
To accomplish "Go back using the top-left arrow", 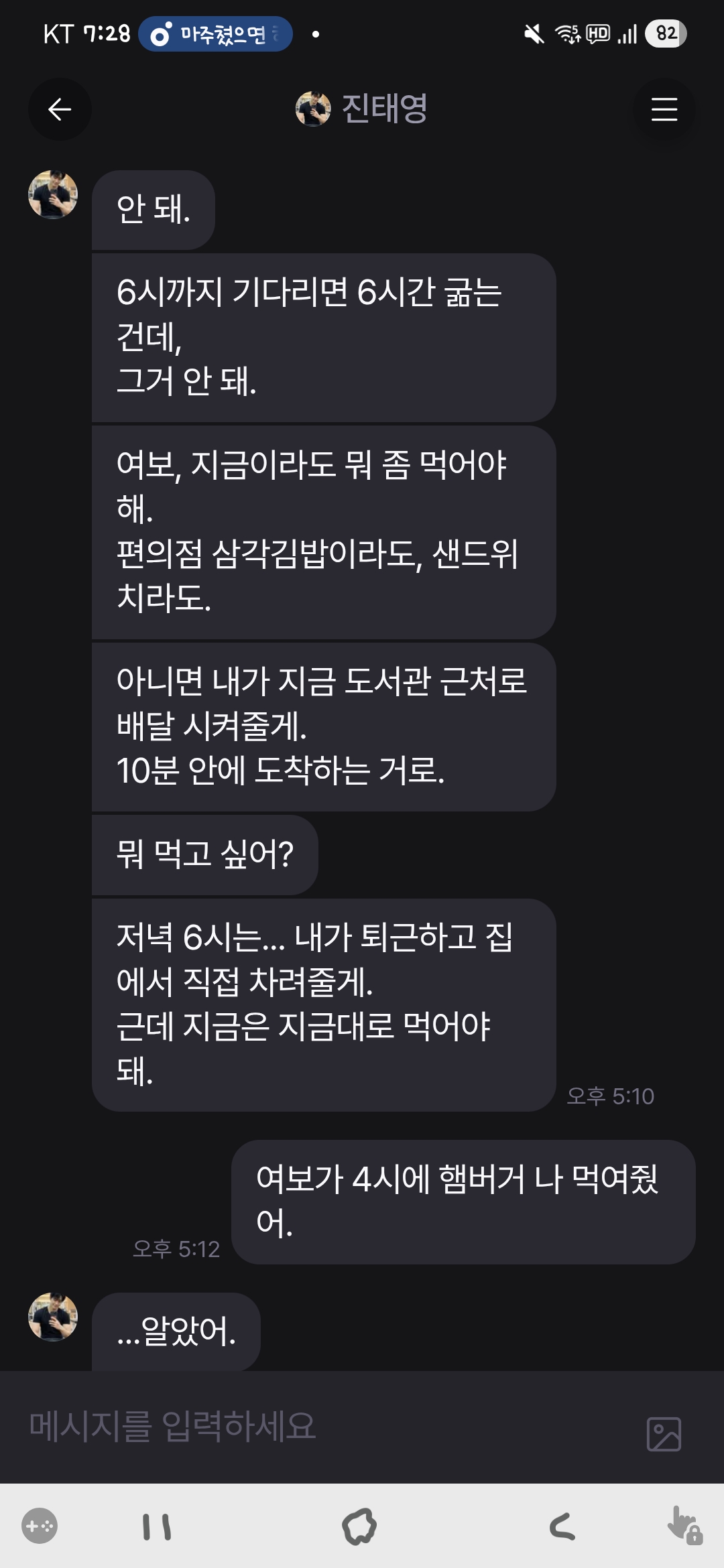I will point(60,109).
